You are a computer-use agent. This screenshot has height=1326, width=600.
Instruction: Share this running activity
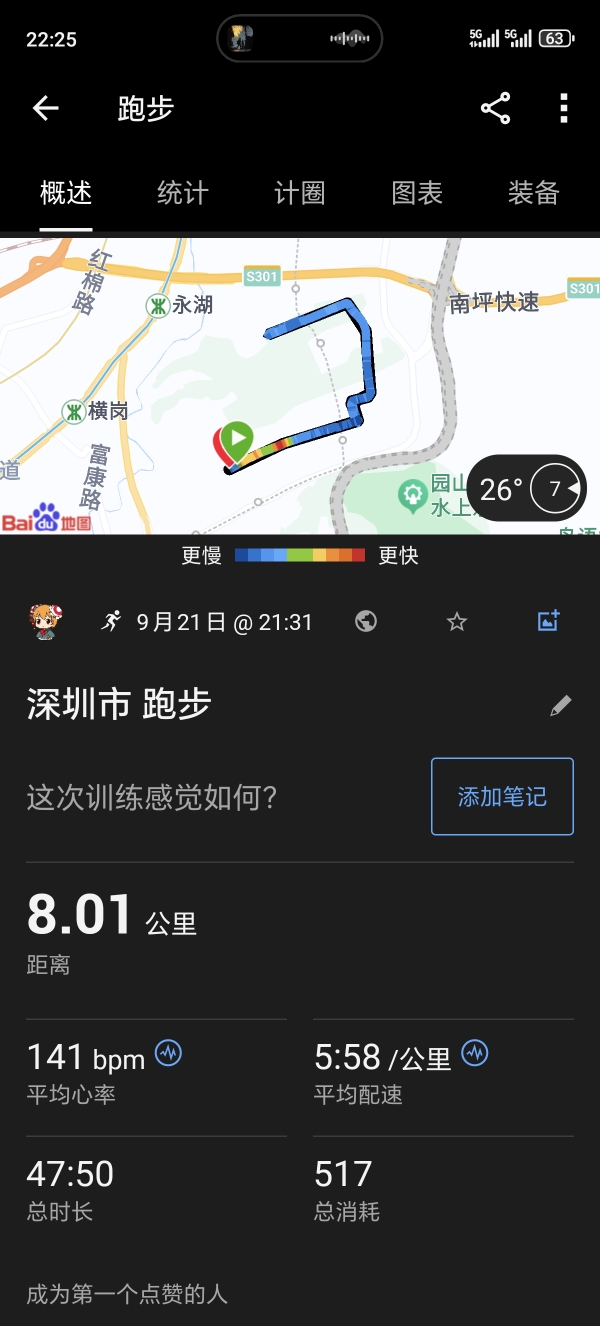coord(495,109)
